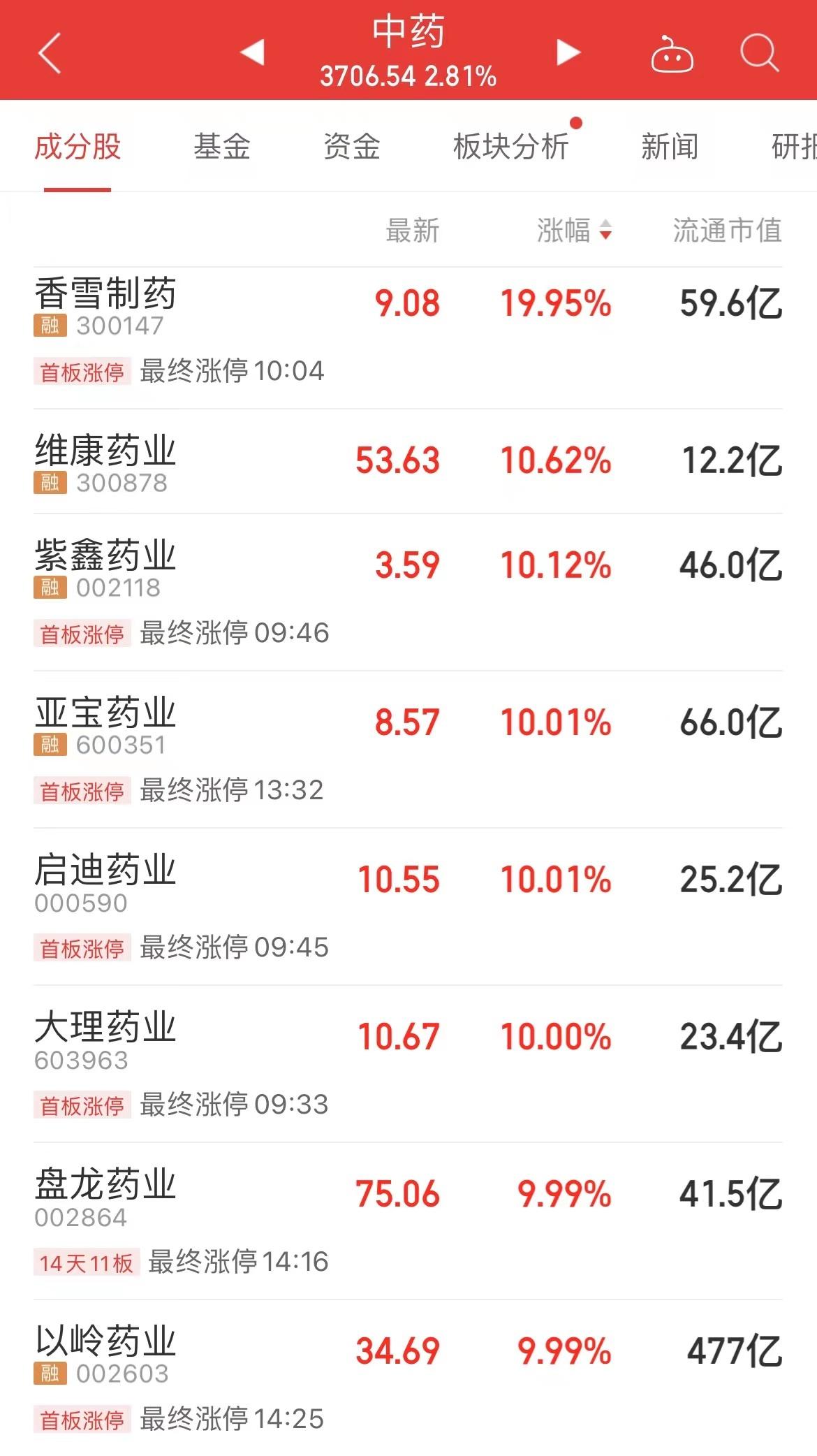View 启迪药业 stock details
Image resolution: width=817 pixels, height=1456 pixels.
point(408,907)
